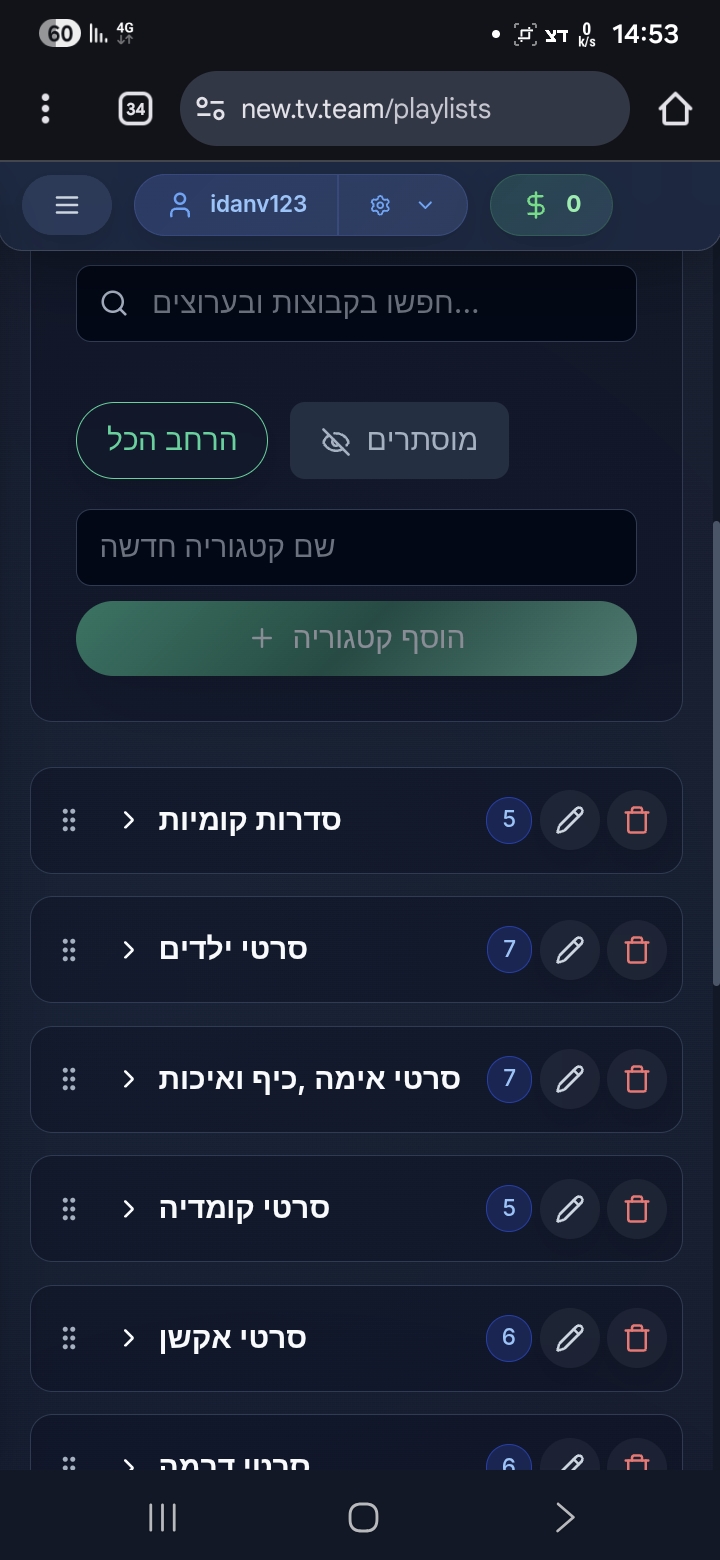The height and width of the screenshot is (1560, 720).
Task: Open the idanv123 account profile
Action: click(x=238, y=205)
